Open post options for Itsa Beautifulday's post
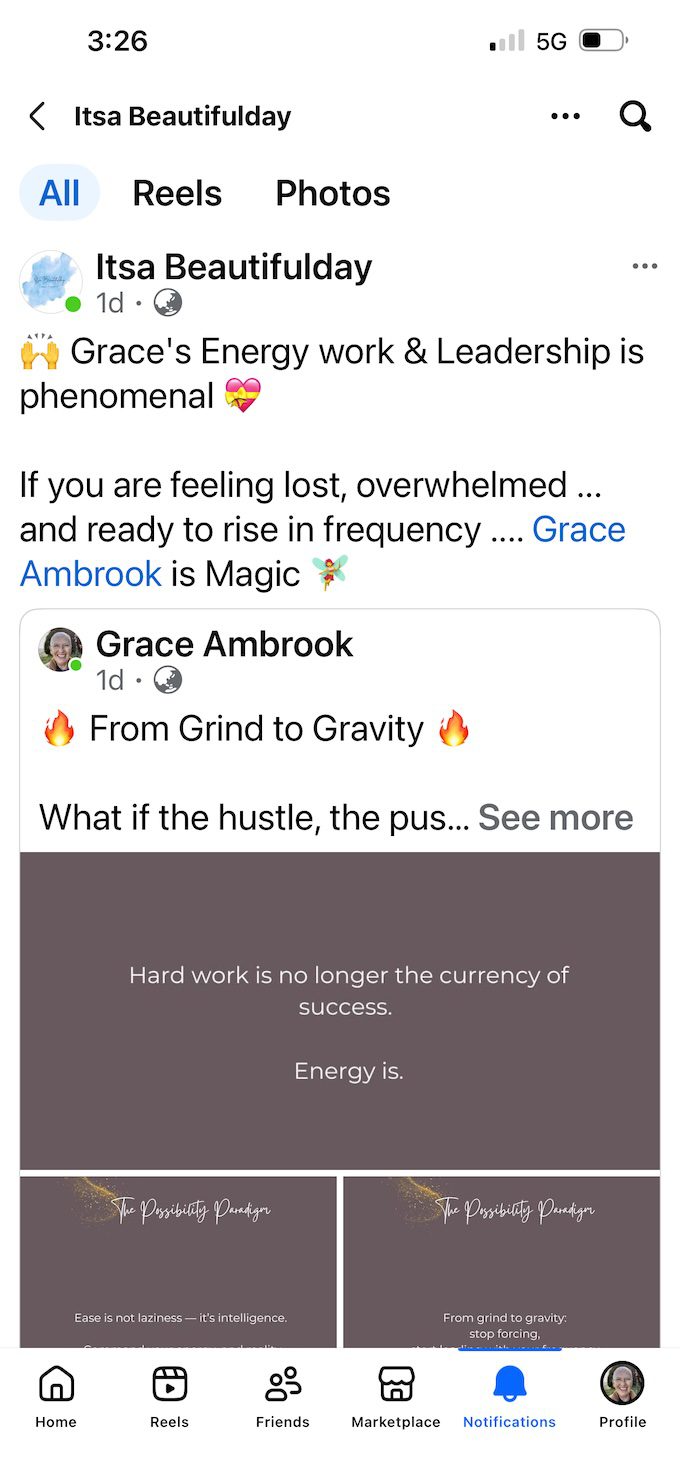 click(645, 266)
